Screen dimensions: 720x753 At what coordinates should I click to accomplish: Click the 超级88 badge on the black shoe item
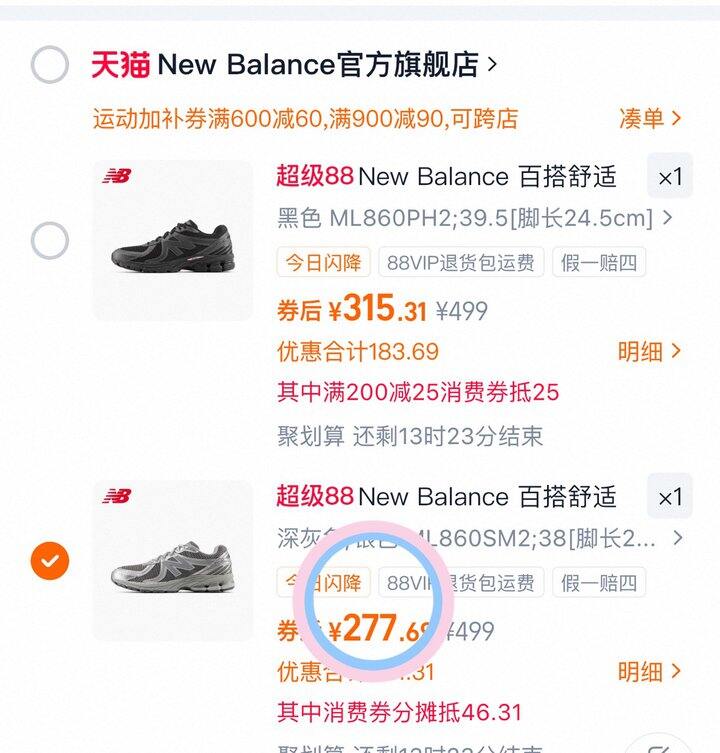pyautogui.click(x=310, y=177)
